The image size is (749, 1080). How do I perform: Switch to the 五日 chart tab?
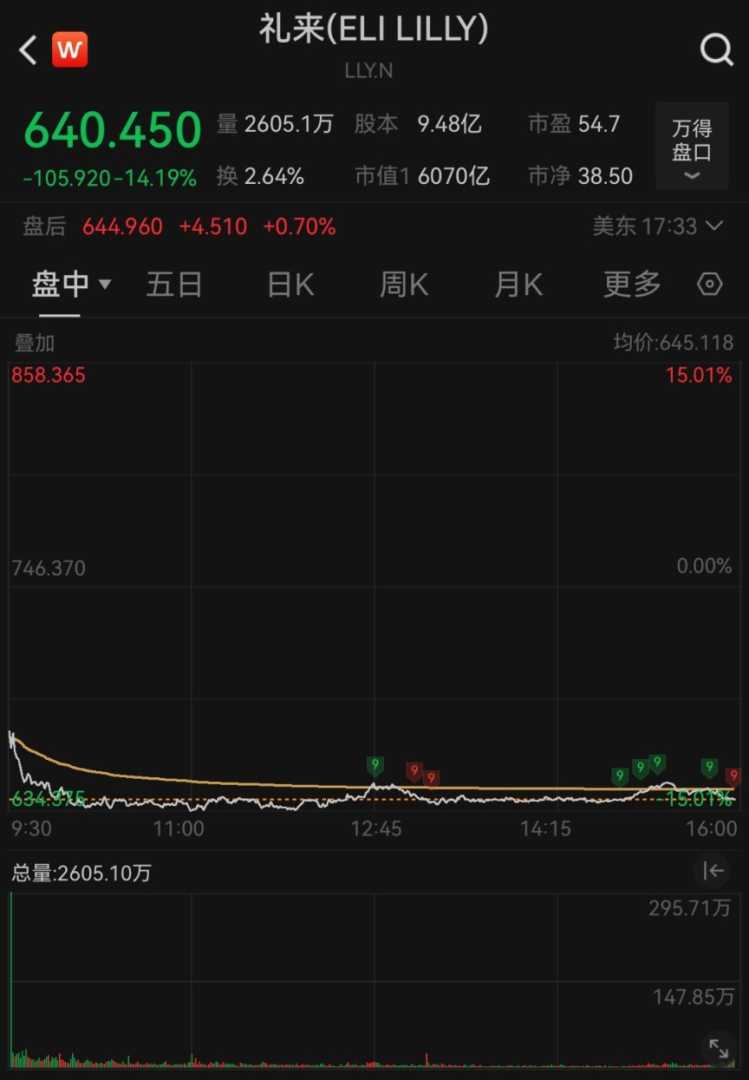[174, 285]
